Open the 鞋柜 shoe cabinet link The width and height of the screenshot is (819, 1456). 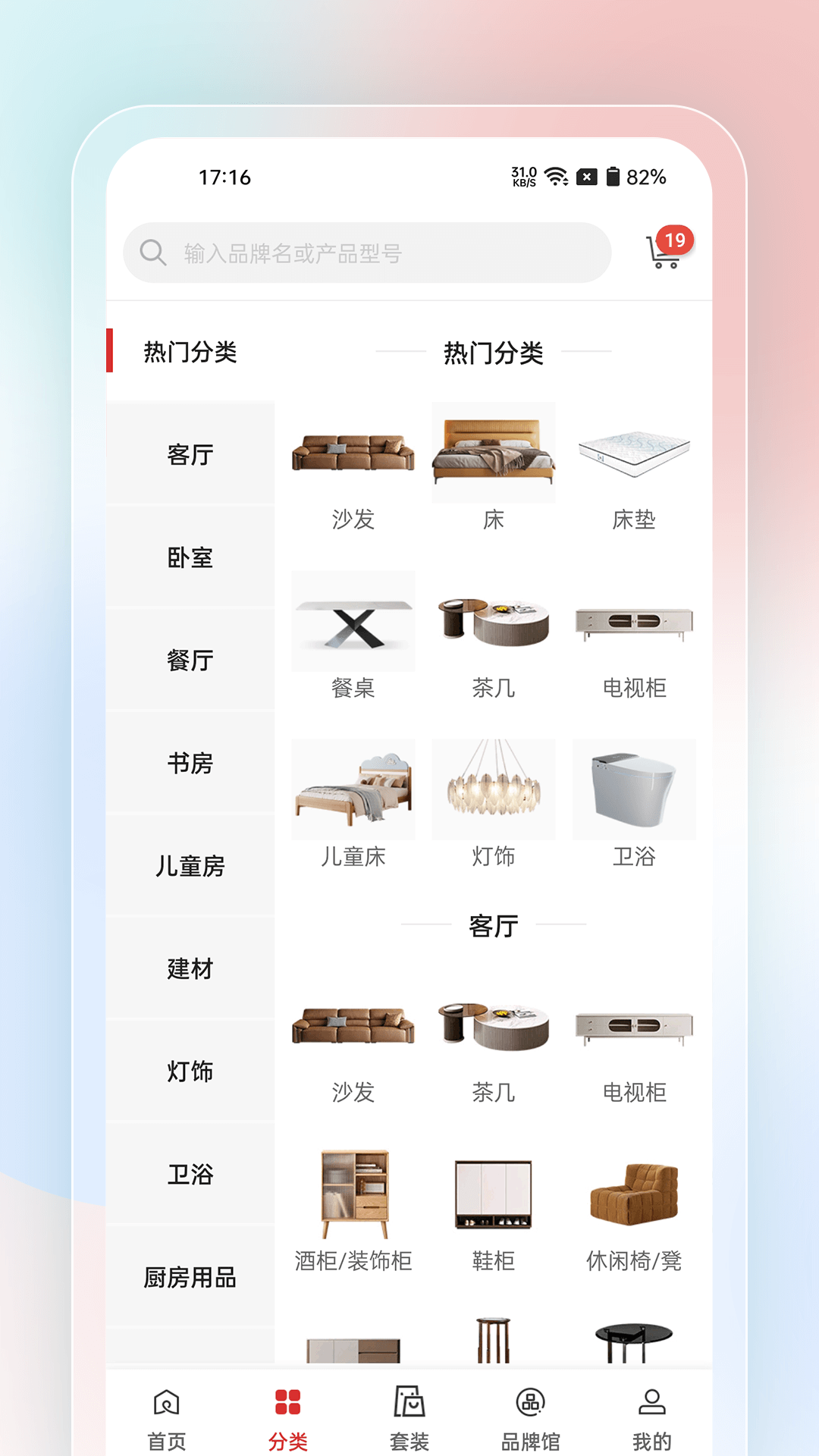[493, 1196]
